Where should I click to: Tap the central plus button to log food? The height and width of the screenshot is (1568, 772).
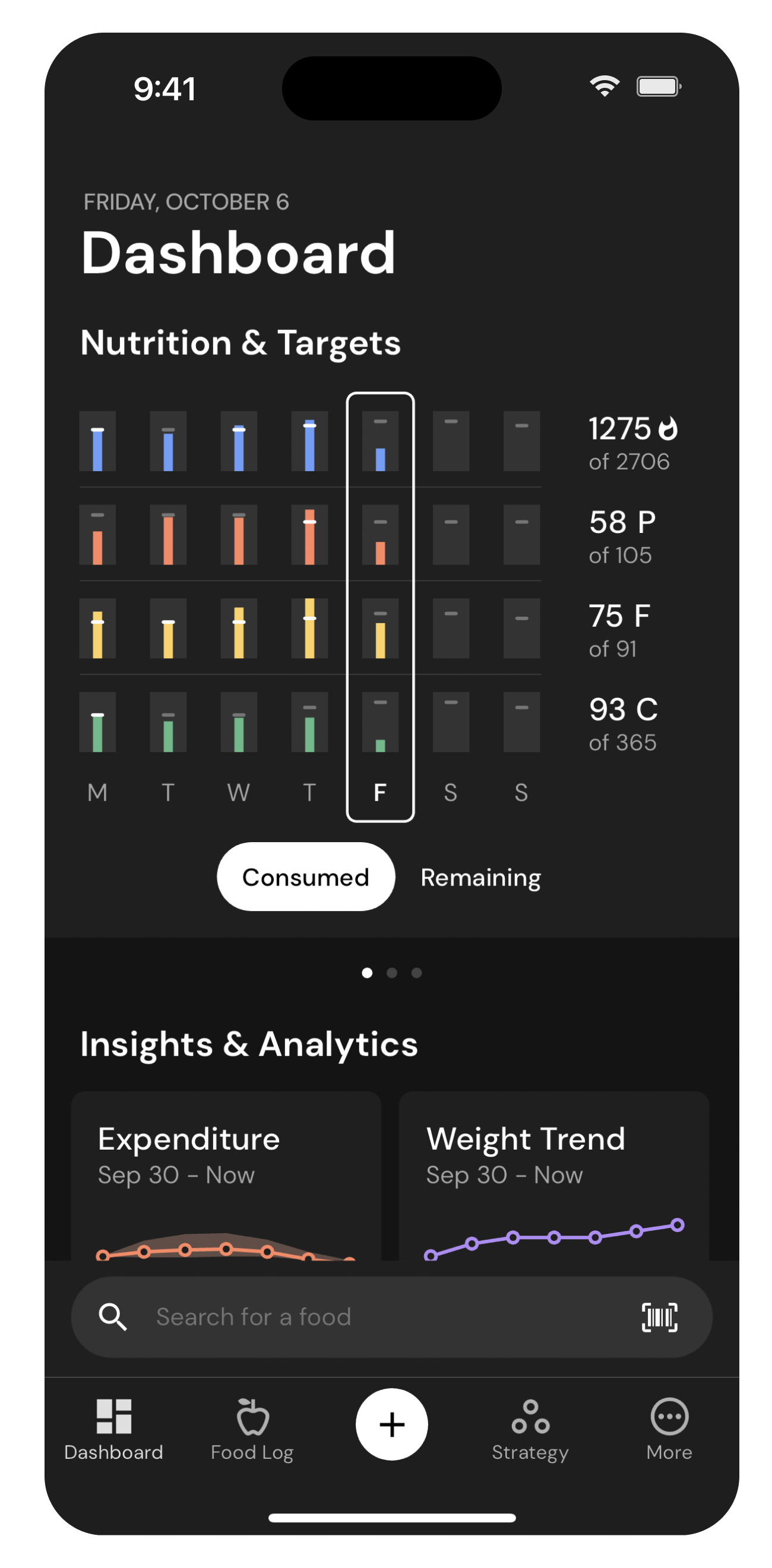tap(391, 1424)
